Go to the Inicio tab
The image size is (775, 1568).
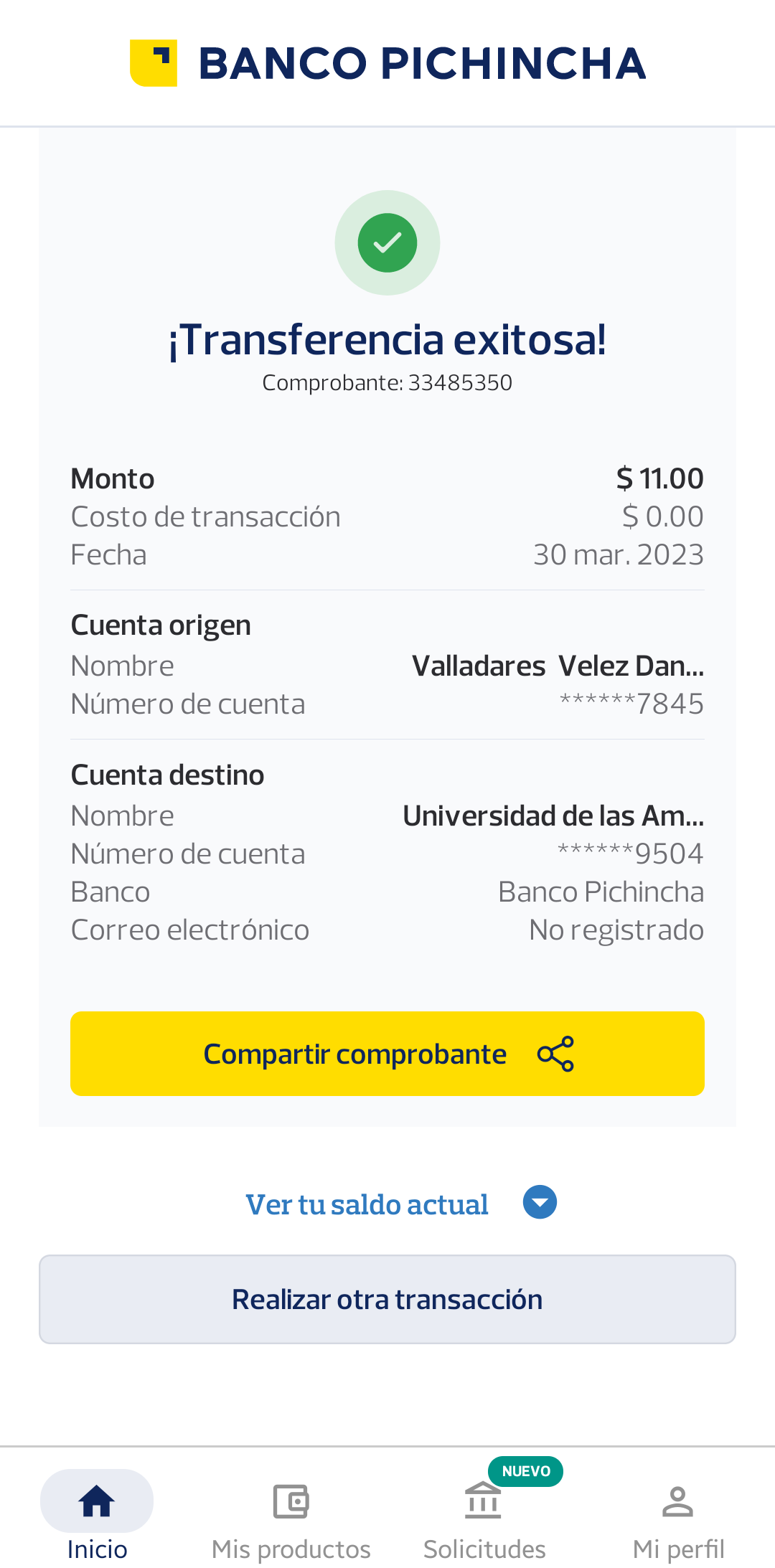click(97, 1515)
